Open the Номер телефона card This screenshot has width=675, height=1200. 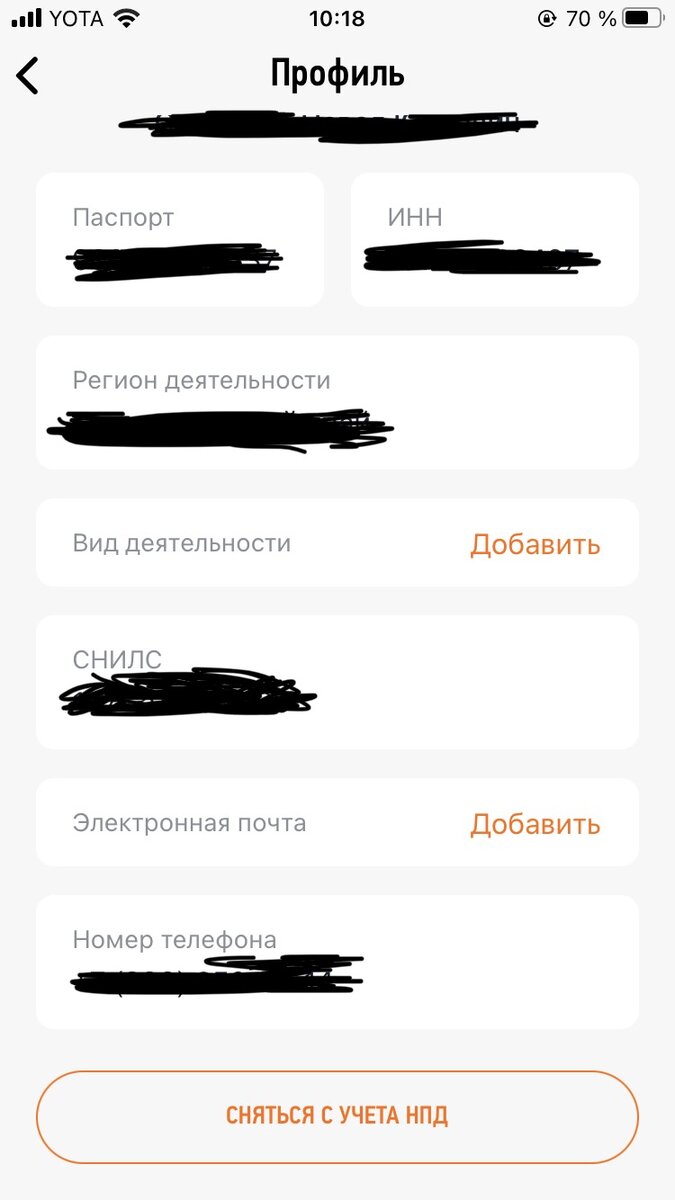coord(337,961)
